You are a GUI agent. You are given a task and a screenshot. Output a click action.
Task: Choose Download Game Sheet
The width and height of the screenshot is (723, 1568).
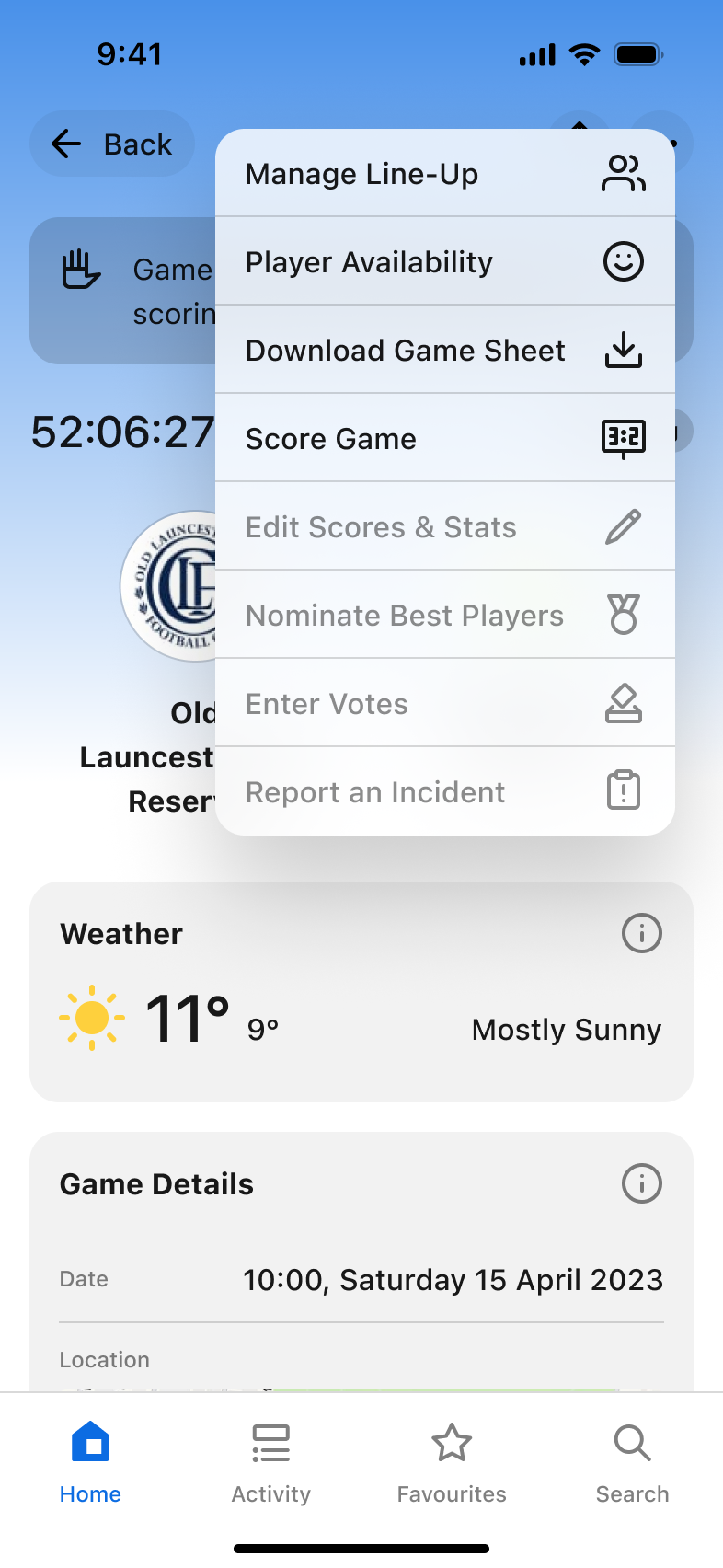pyautogui.click(x=445, y=351)
